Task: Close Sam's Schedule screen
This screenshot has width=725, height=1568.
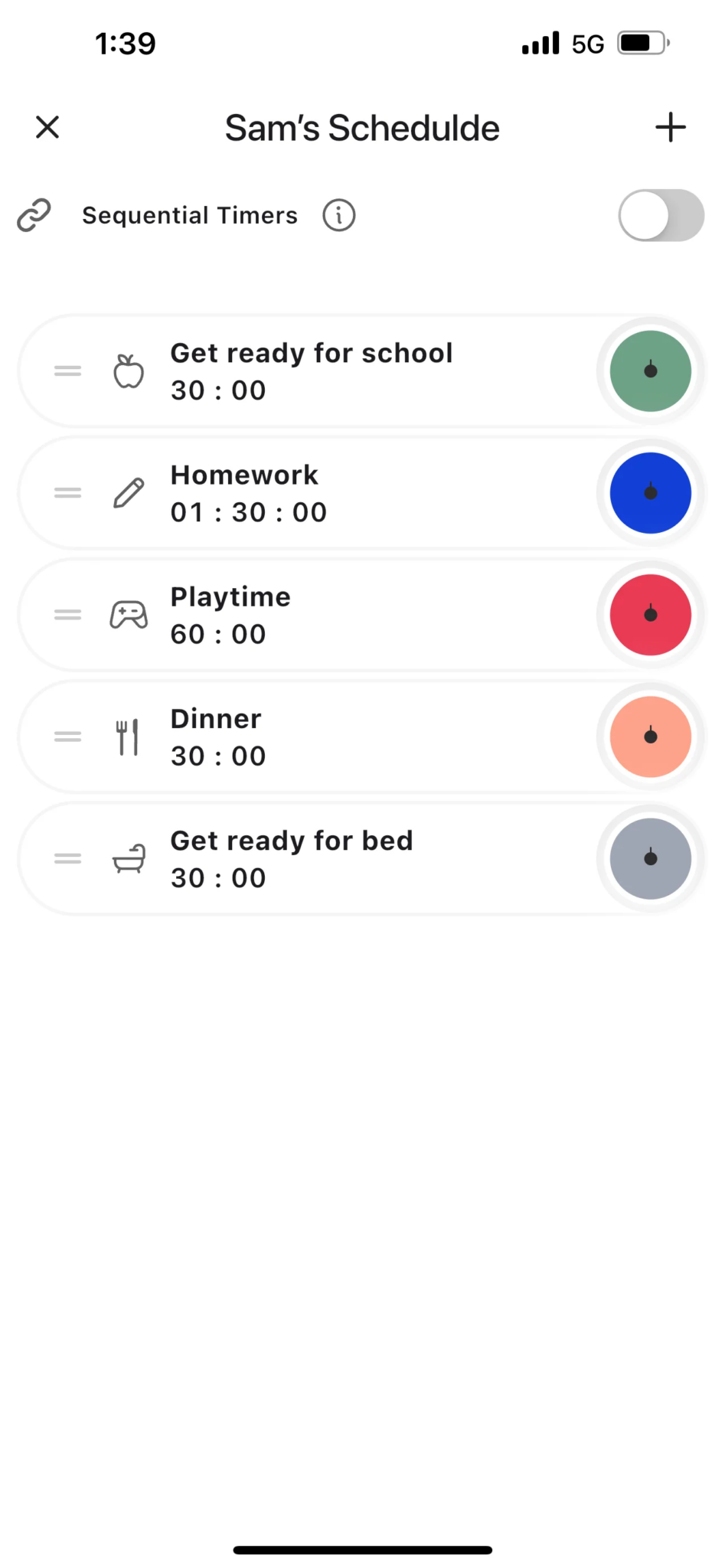Action: (47, 127)
